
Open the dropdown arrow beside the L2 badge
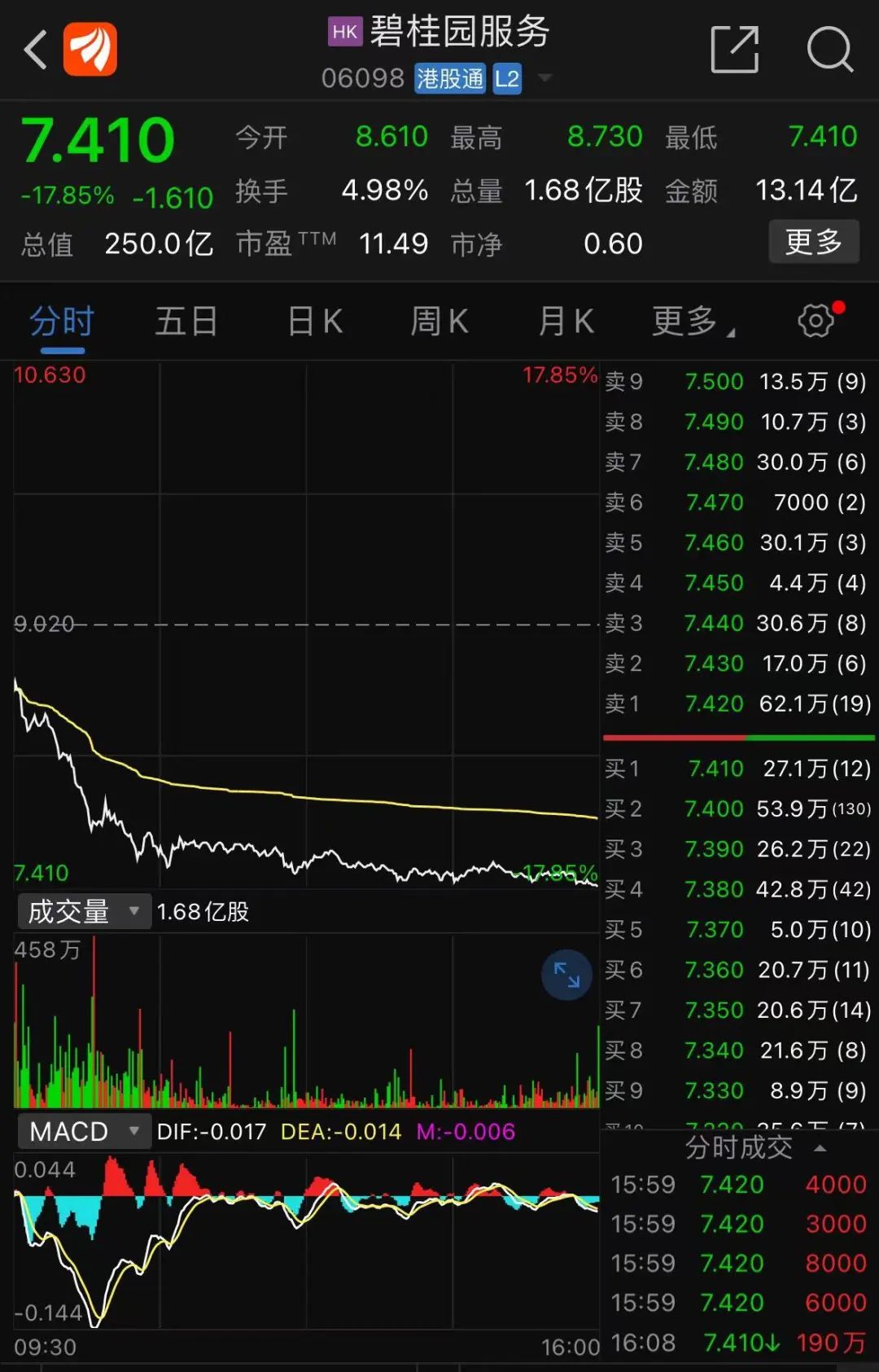coord(545,78)
